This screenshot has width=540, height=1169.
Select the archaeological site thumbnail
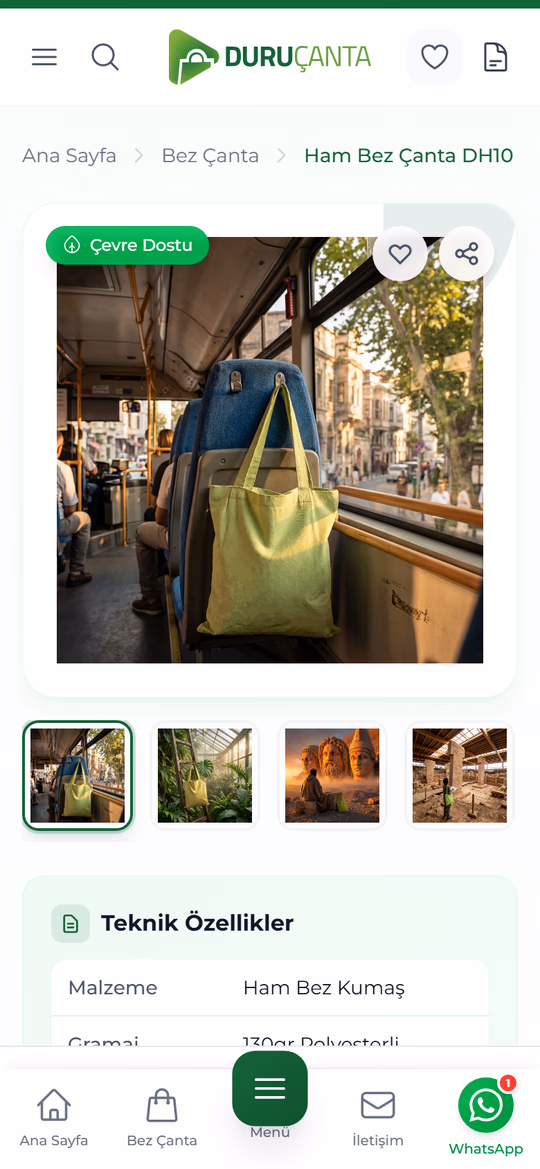459,775
